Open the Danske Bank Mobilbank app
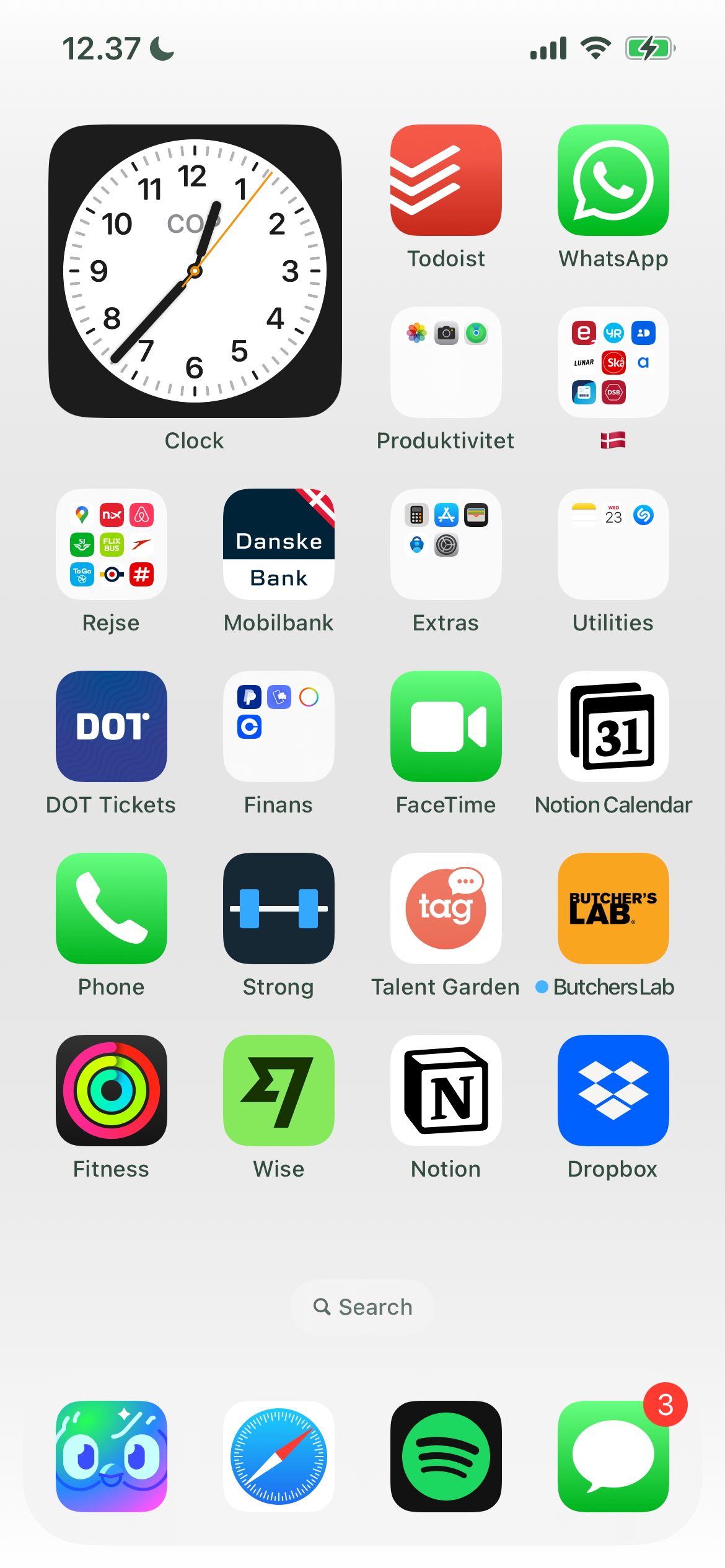The image size is (725, 1568). click(x=278, y=544)
